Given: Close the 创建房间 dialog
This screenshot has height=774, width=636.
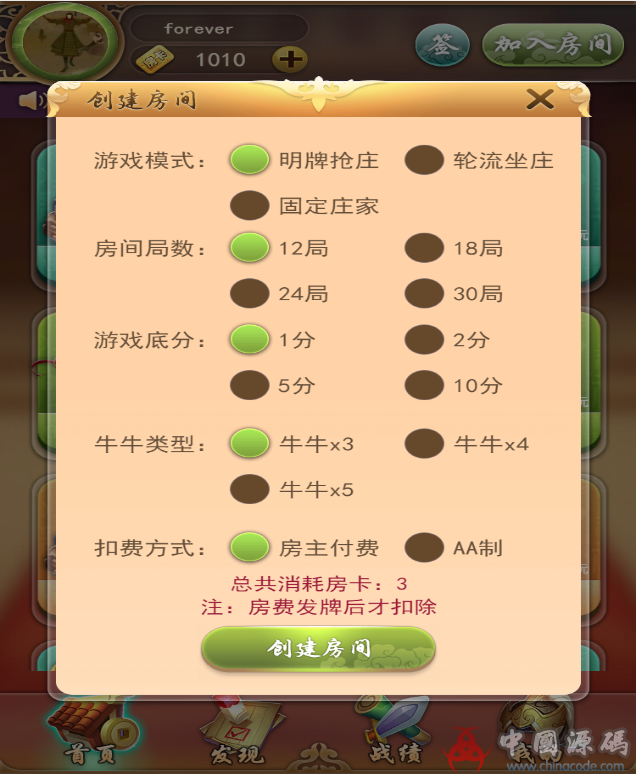Looking at the screenshot, I should coord(540,99).
